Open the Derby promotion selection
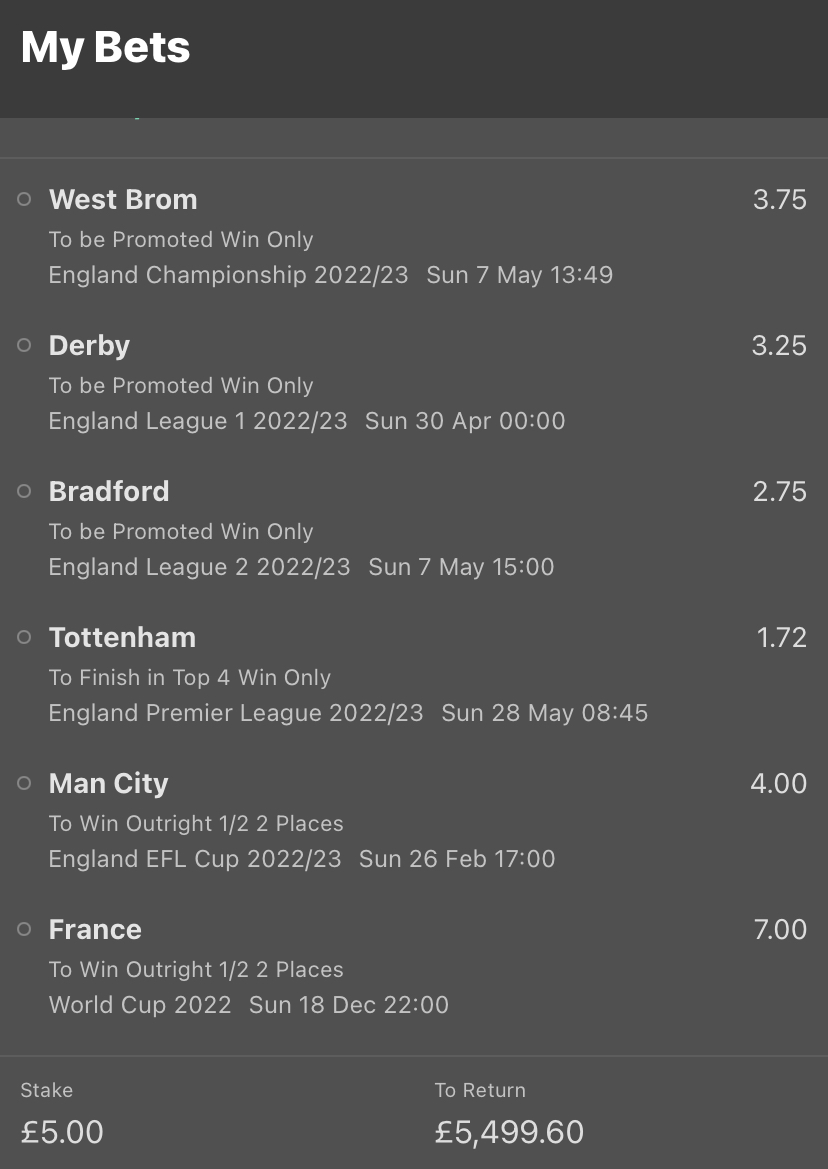This screenshot has width=828, height=1169. (89, 345)
